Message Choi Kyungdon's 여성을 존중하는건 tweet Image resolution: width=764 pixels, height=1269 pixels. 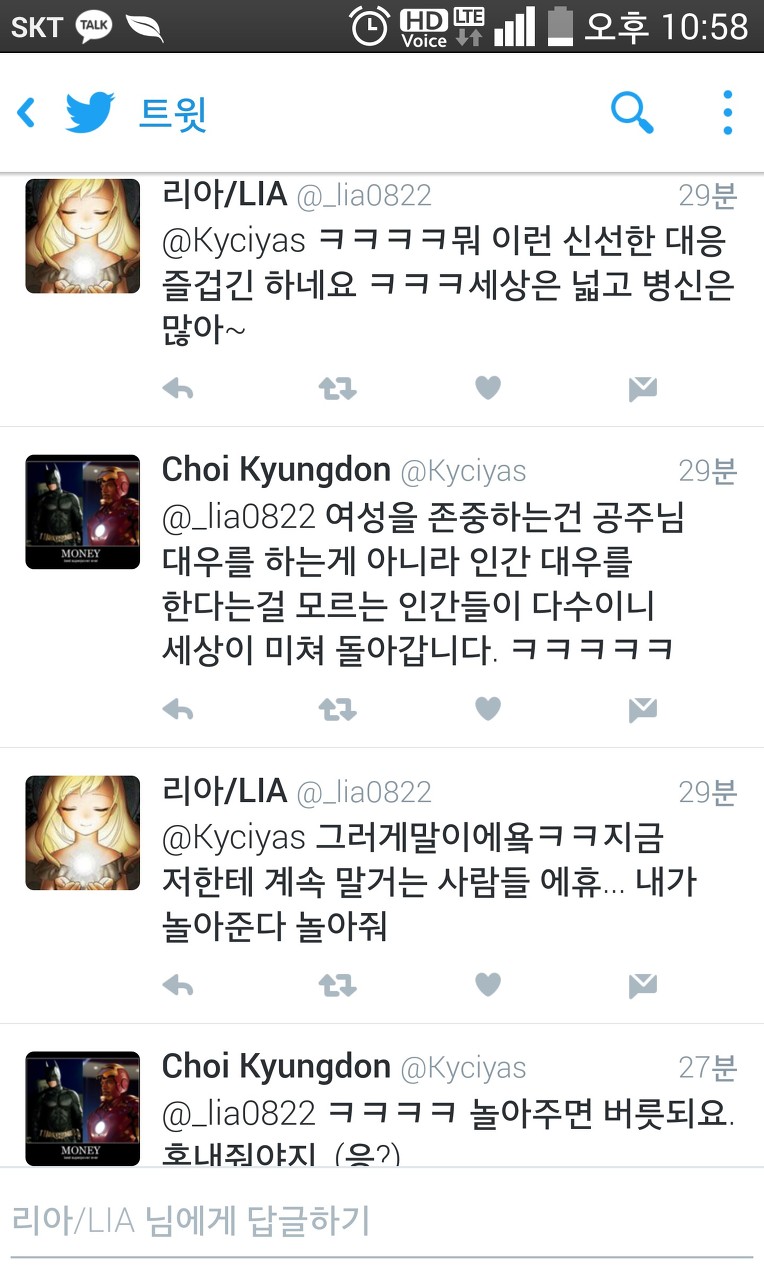click(x=642, y=710)
